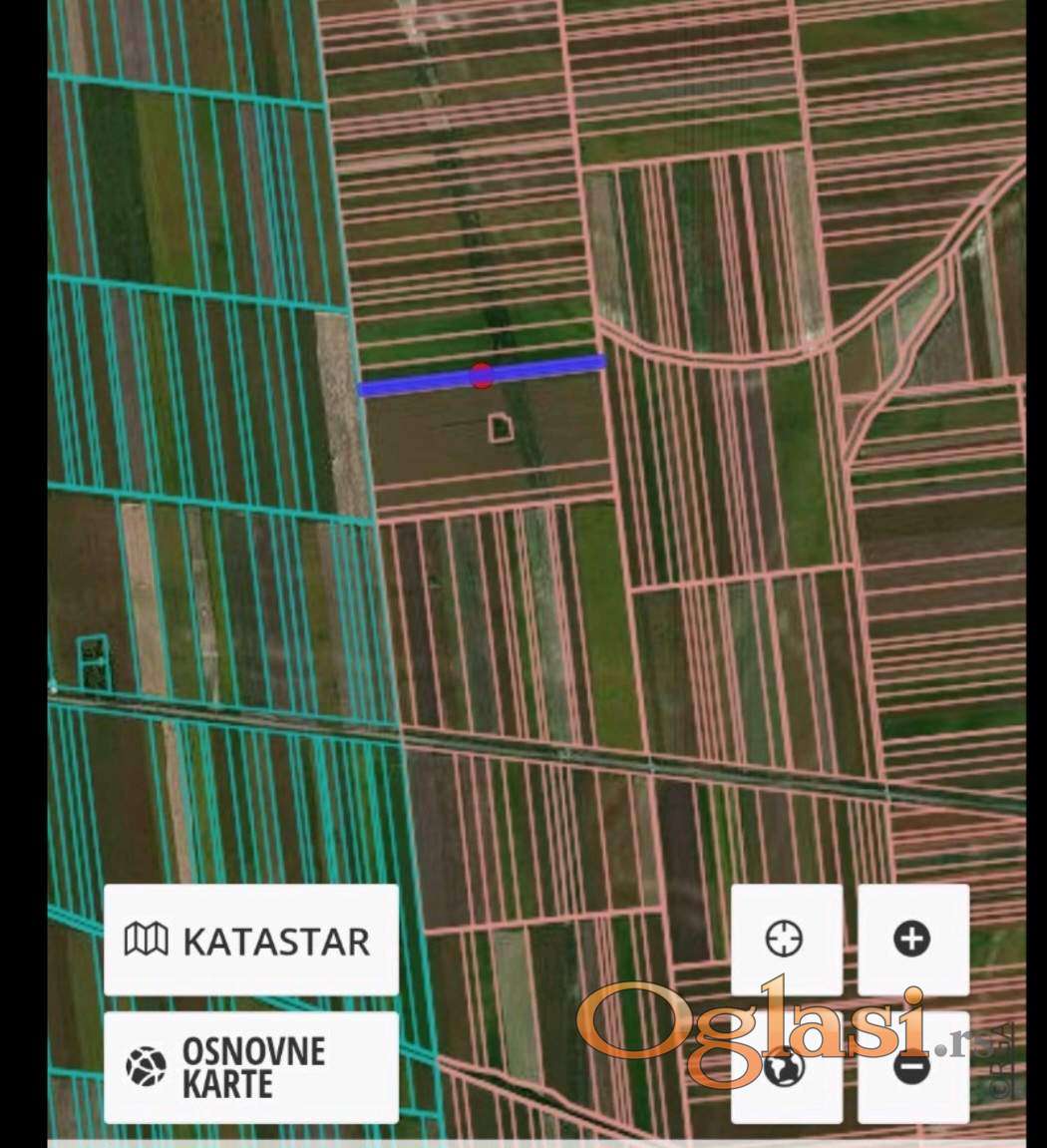Zoom out with the minus button
This screenshot has width=1047, height=1148.
point(912,1066)
